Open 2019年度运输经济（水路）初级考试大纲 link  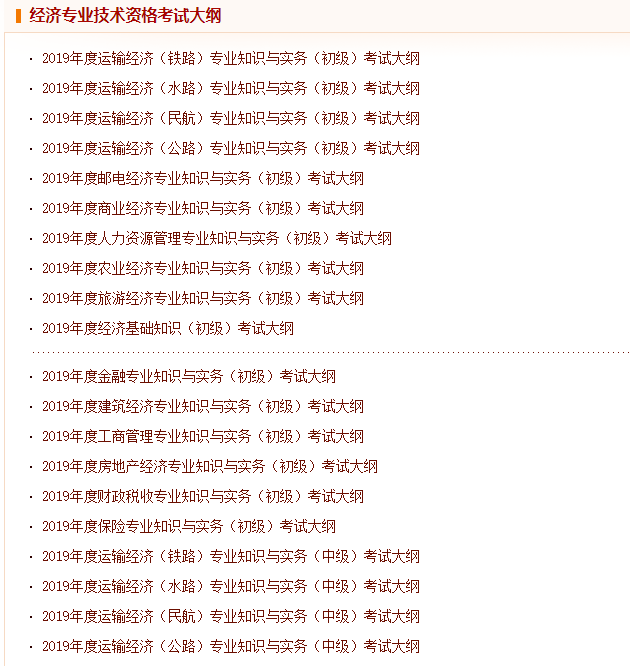point(230,89)
